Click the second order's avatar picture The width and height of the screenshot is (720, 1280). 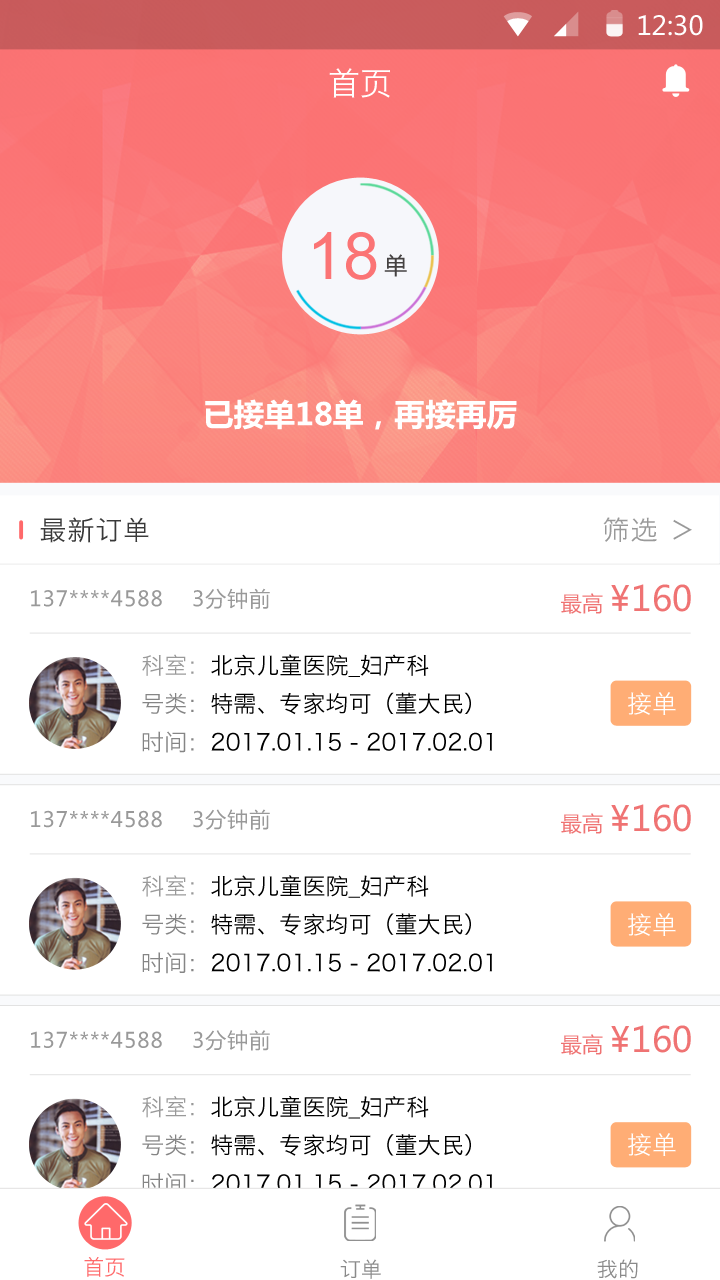tap(75, 923)
